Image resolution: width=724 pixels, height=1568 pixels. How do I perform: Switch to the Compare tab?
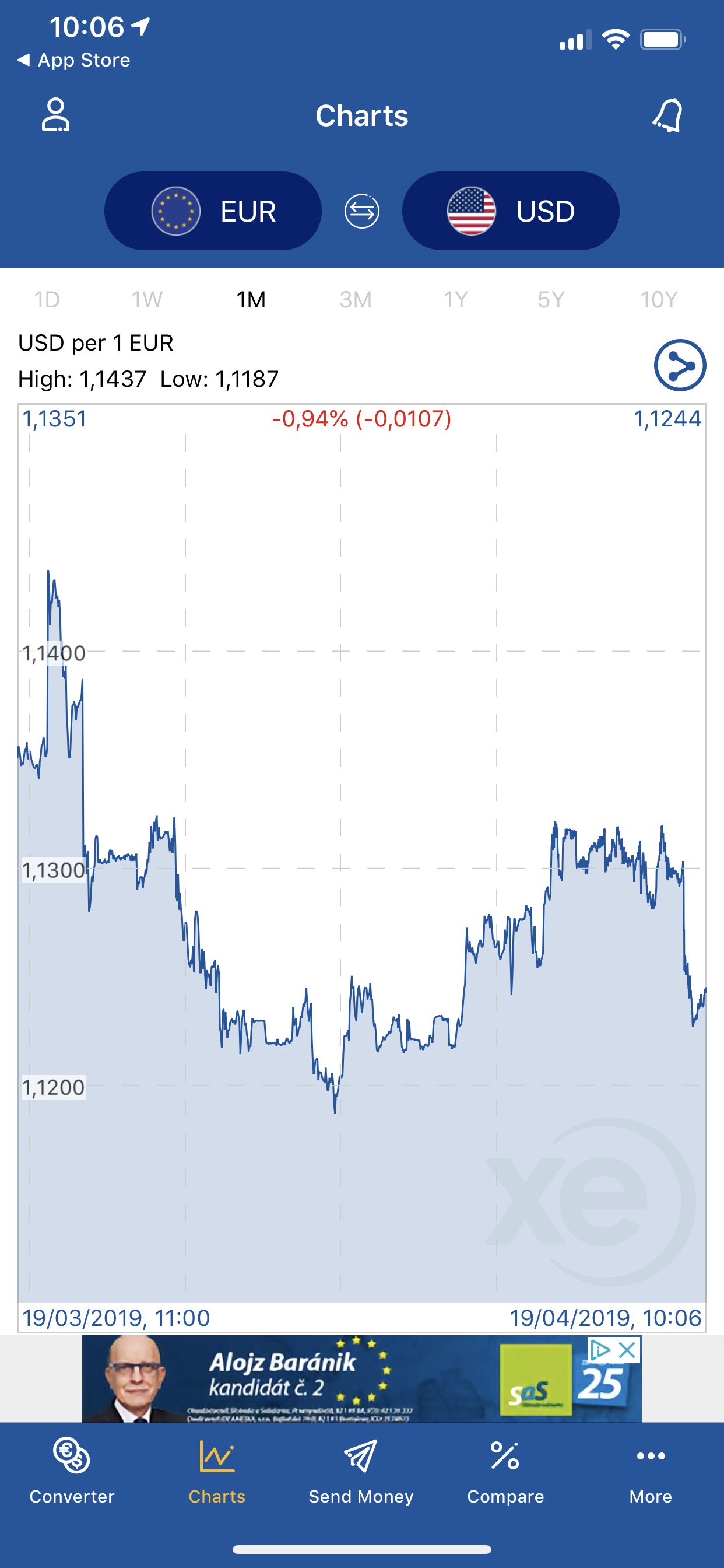tap(505, 1471)
